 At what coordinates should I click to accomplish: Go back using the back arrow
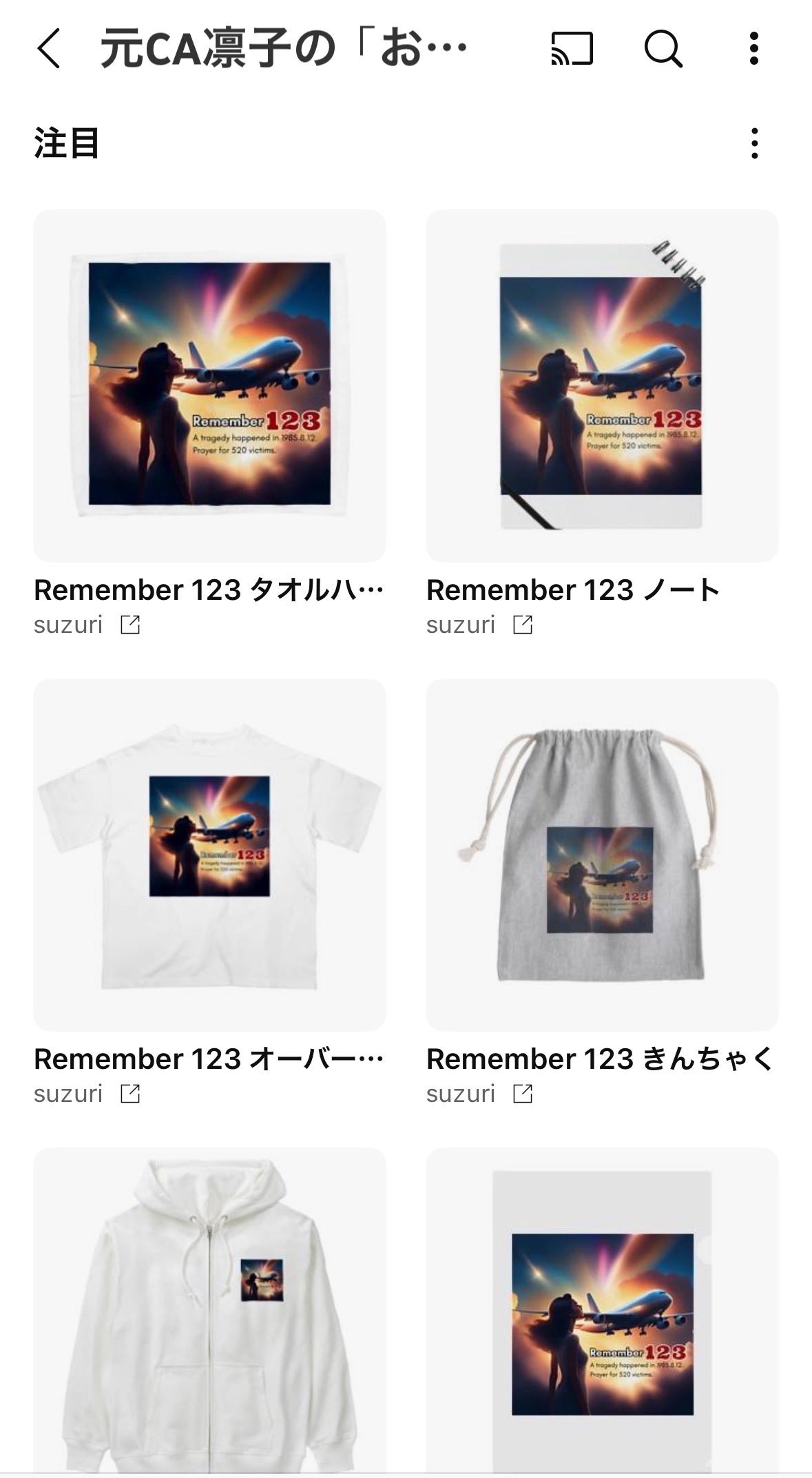tap(49, 49)
